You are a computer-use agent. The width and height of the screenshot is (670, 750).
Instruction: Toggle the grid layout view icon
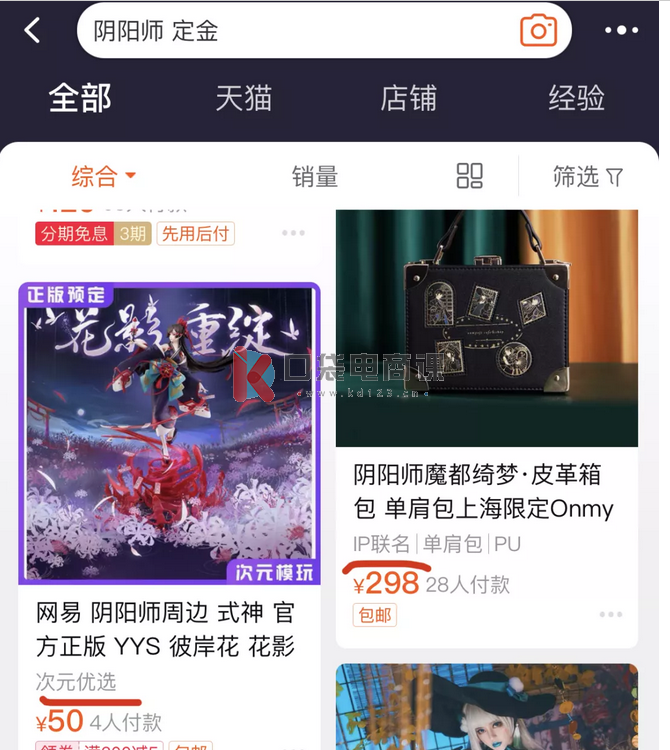(469, 177)
